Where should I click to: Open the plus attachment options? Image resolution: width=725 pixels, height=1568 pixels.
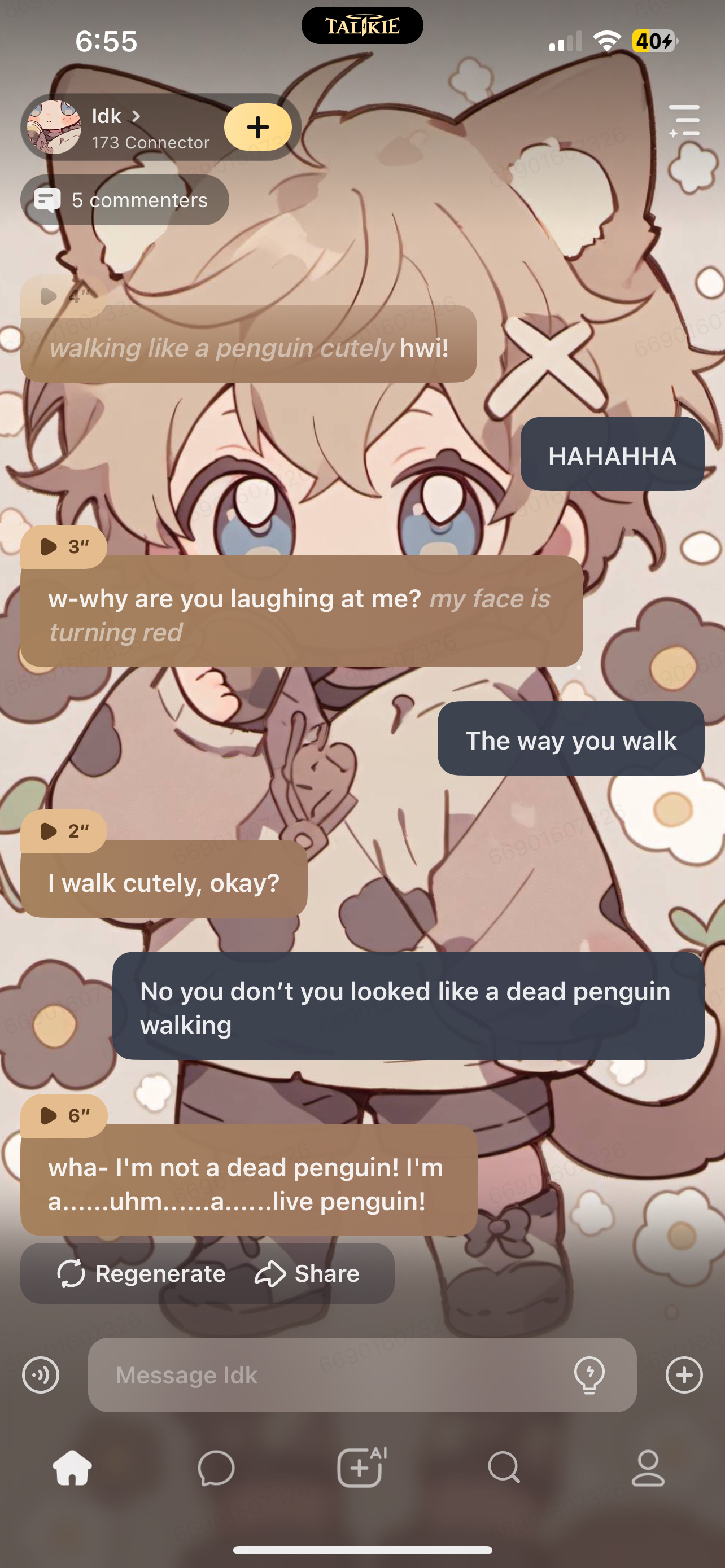pyautogui.click(x=684, y=1374)
